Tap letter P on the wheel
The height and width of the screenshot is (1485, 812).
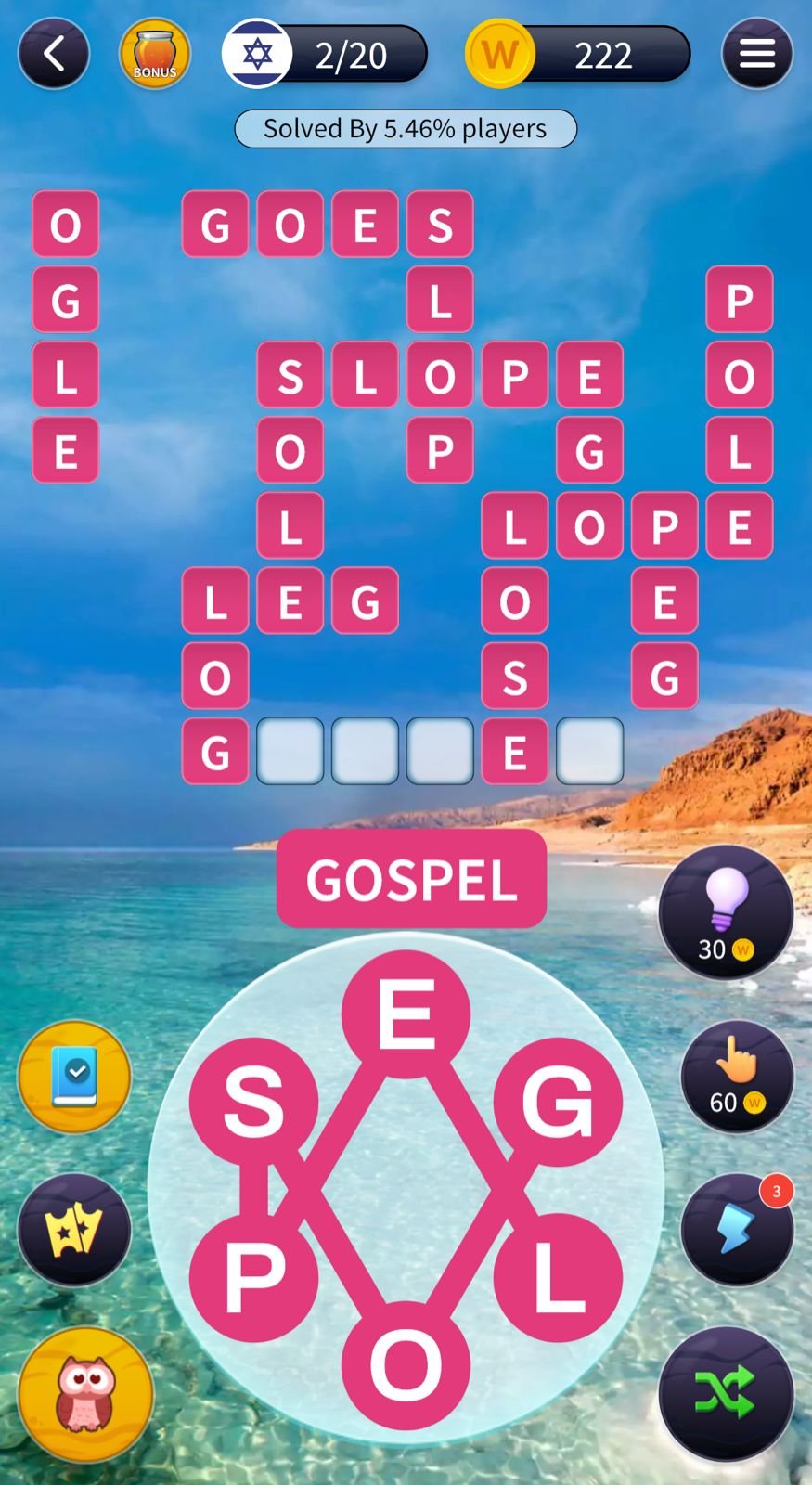[253, 1277]
